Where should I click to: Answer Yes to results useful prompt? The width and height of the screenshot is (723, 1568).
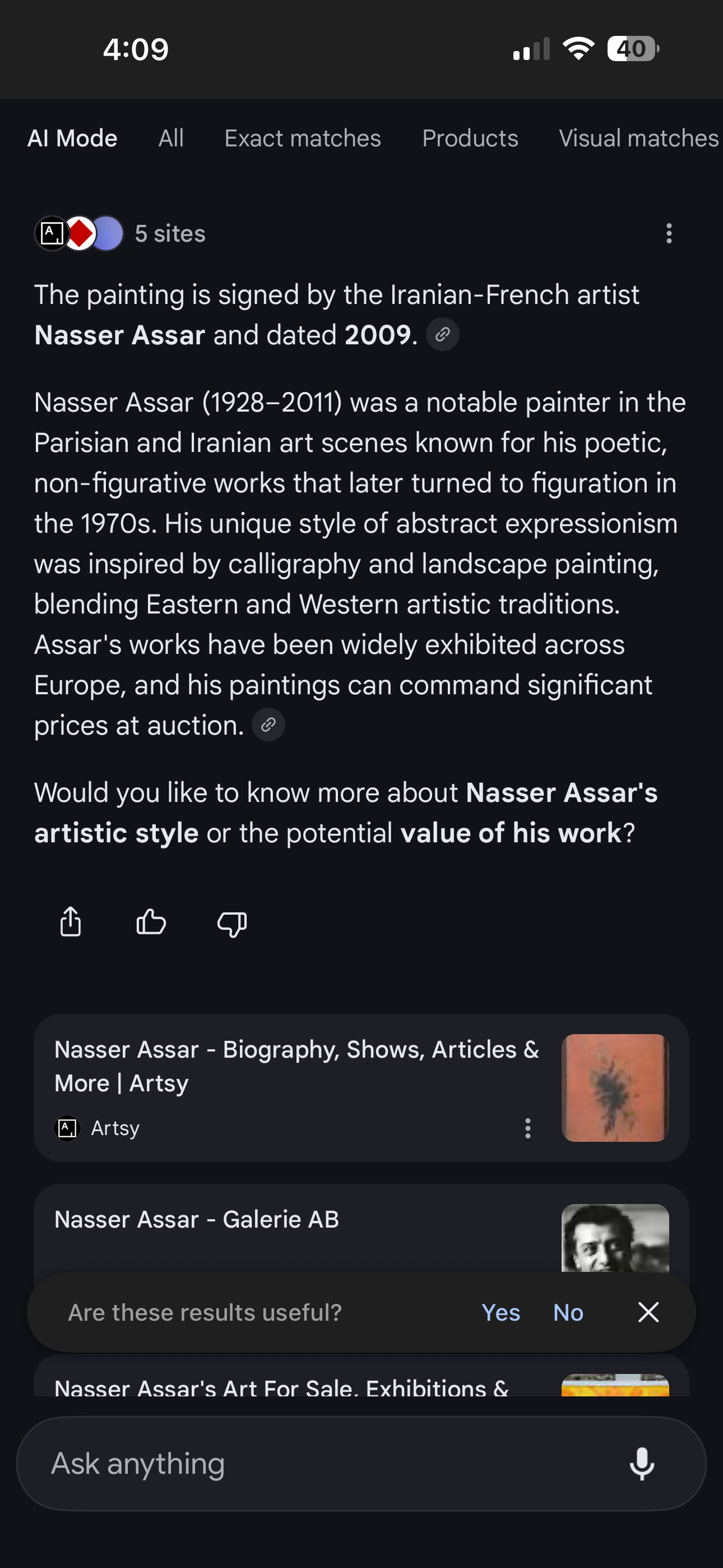click(x=500, y=1312)
